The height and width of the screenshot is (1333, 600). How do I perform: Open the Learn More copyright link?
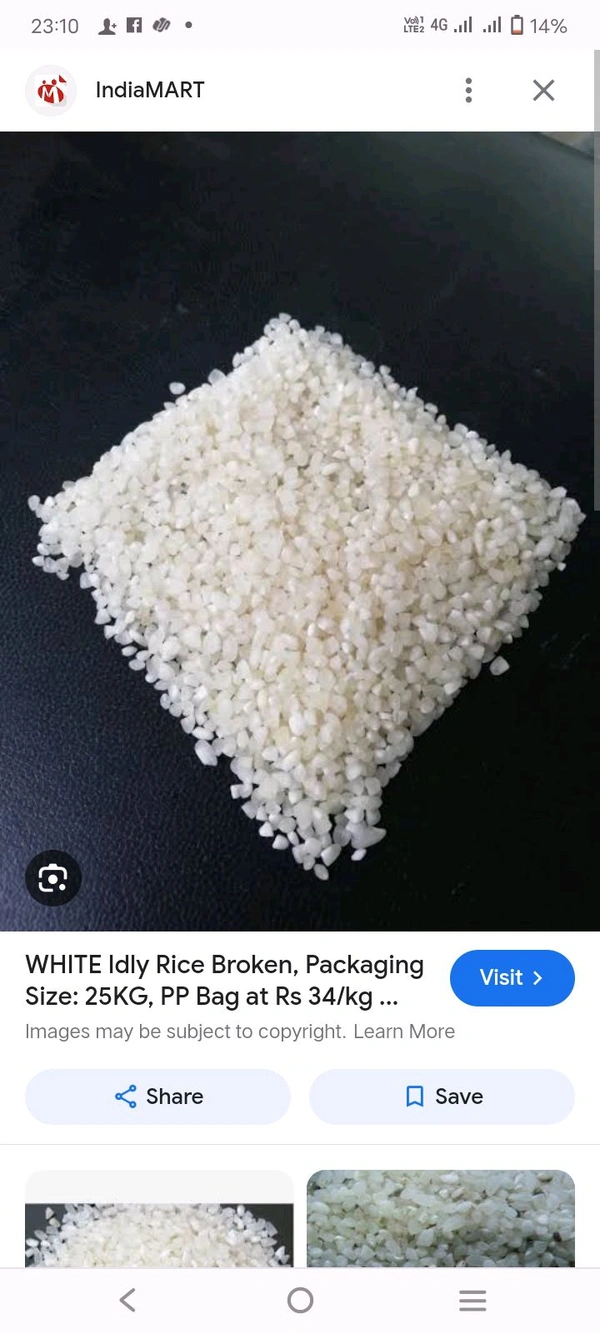click(x=404, y=1031)
